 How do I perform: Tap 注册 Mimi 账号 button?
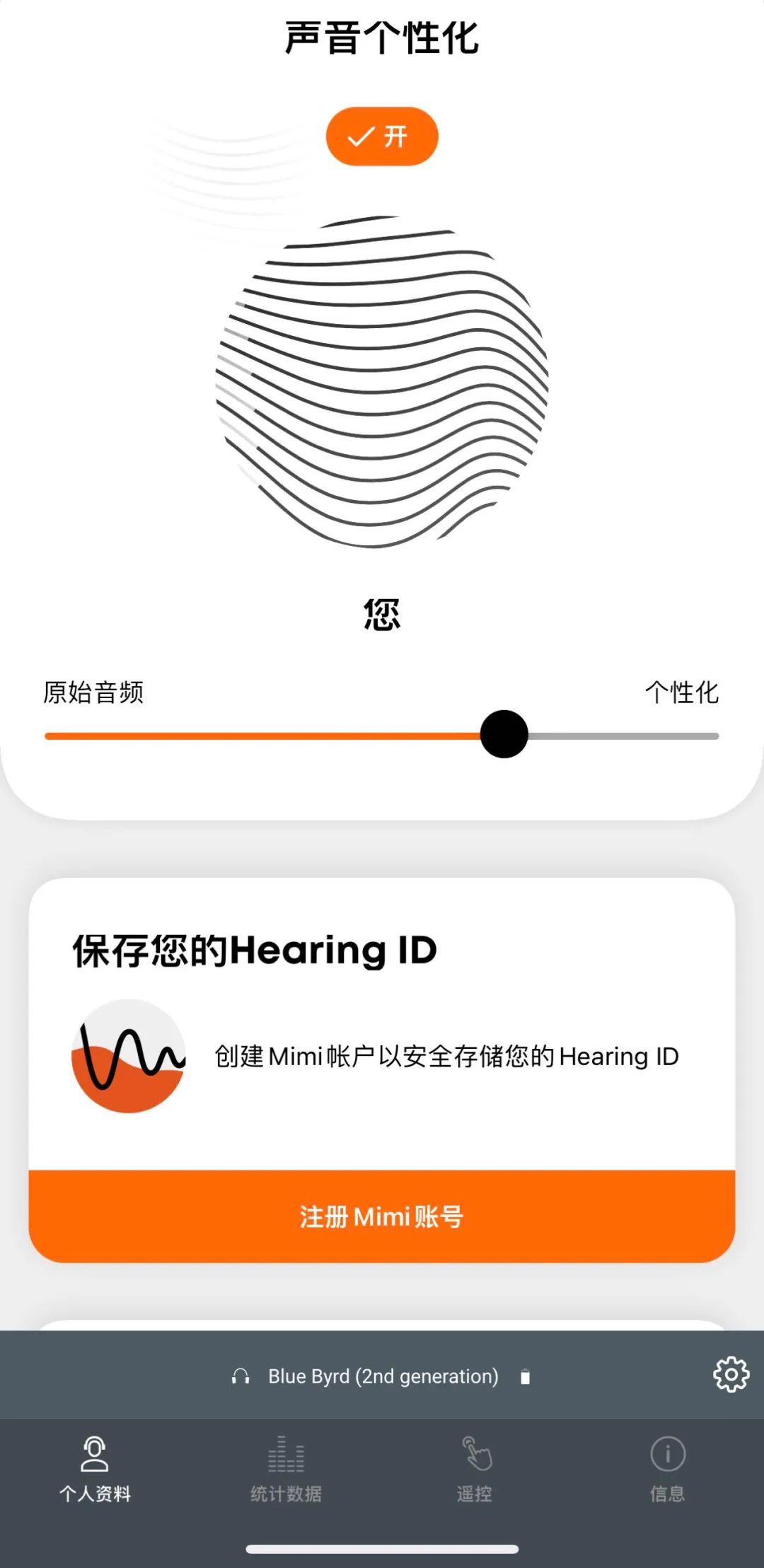tap(382, 1216)
